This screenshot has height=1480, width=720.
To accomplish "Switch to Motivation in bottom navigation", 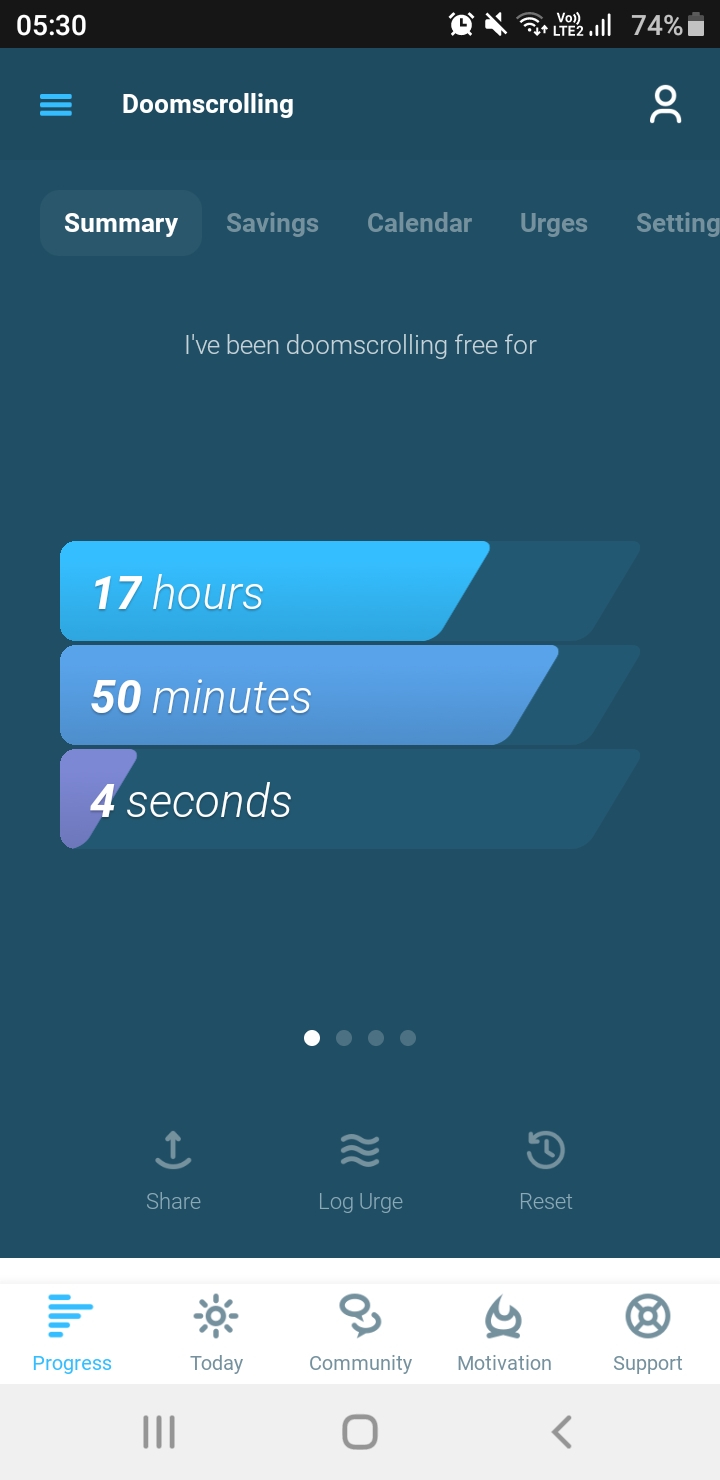I will pos(504,1334).
